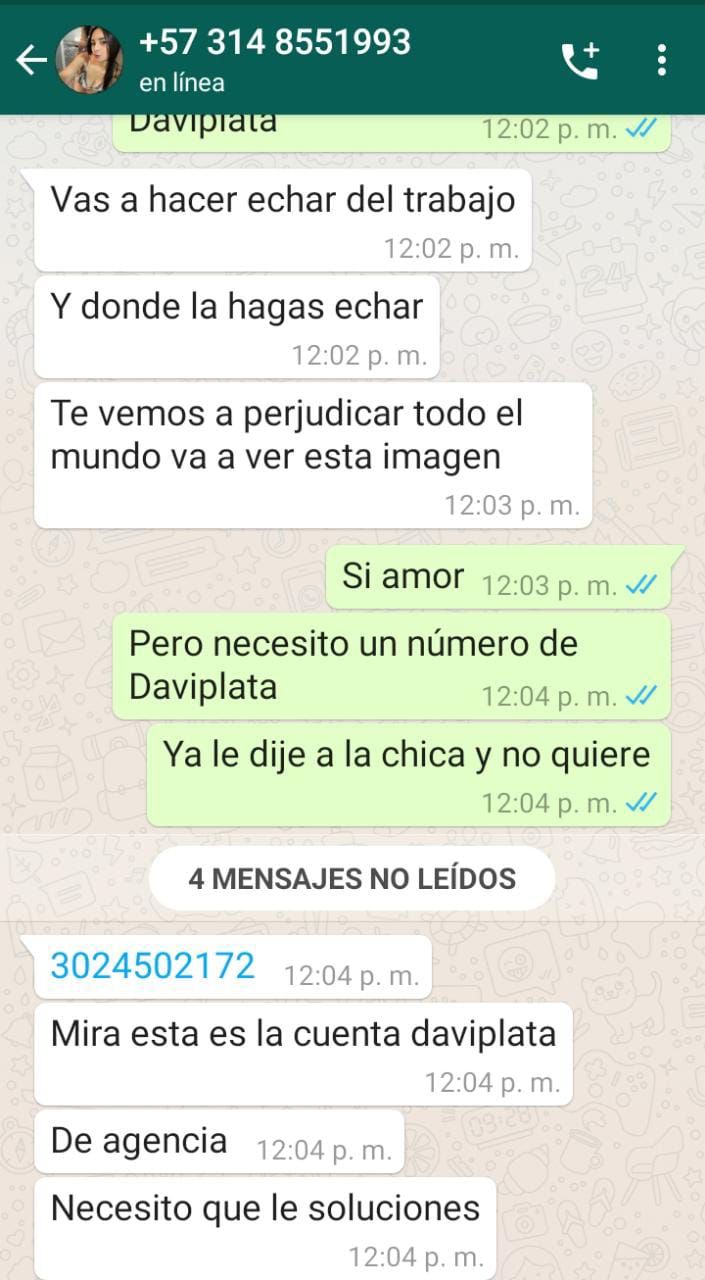This screenshot has width=705, height=1280.
Task: Open the overflow menu
Action: [661, 61]
